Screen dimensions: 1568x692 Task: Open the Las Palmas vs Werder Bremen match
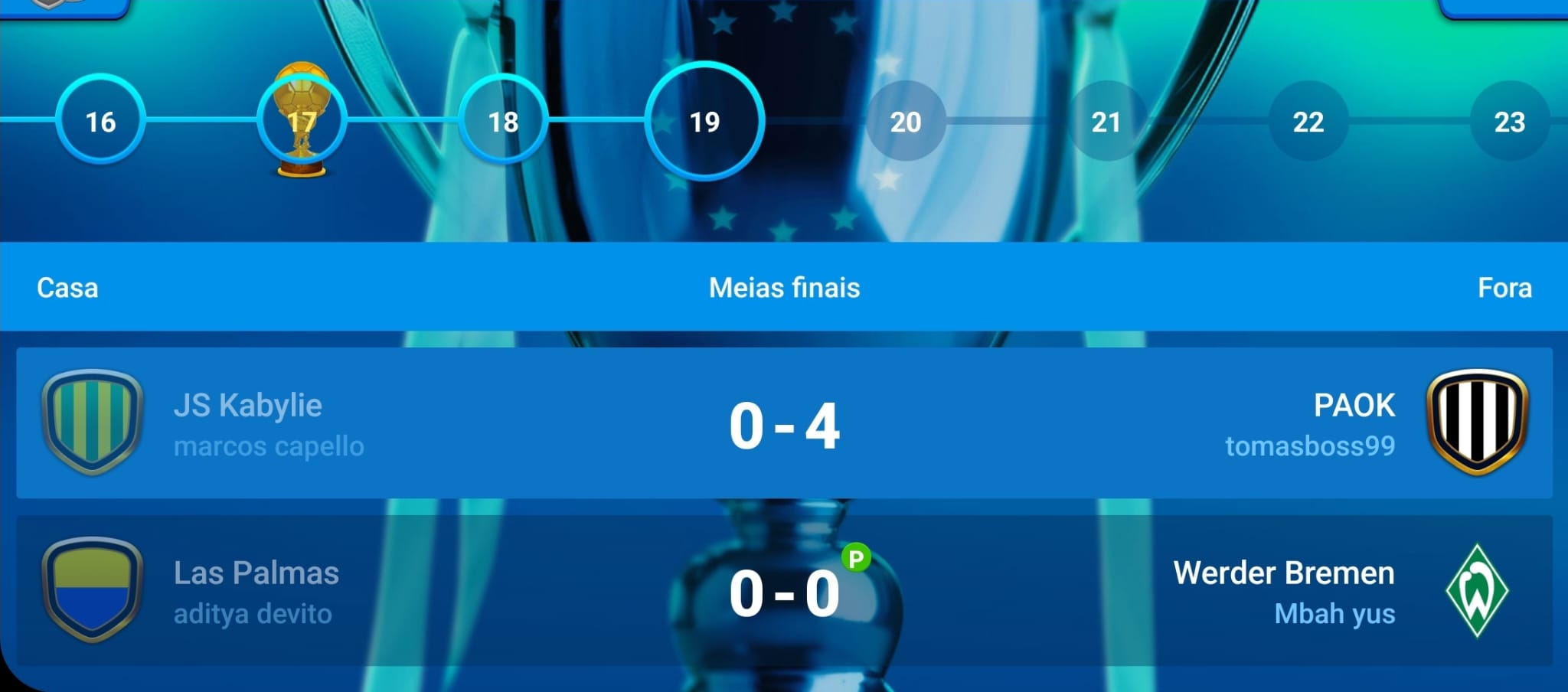[x=784, y=591]
